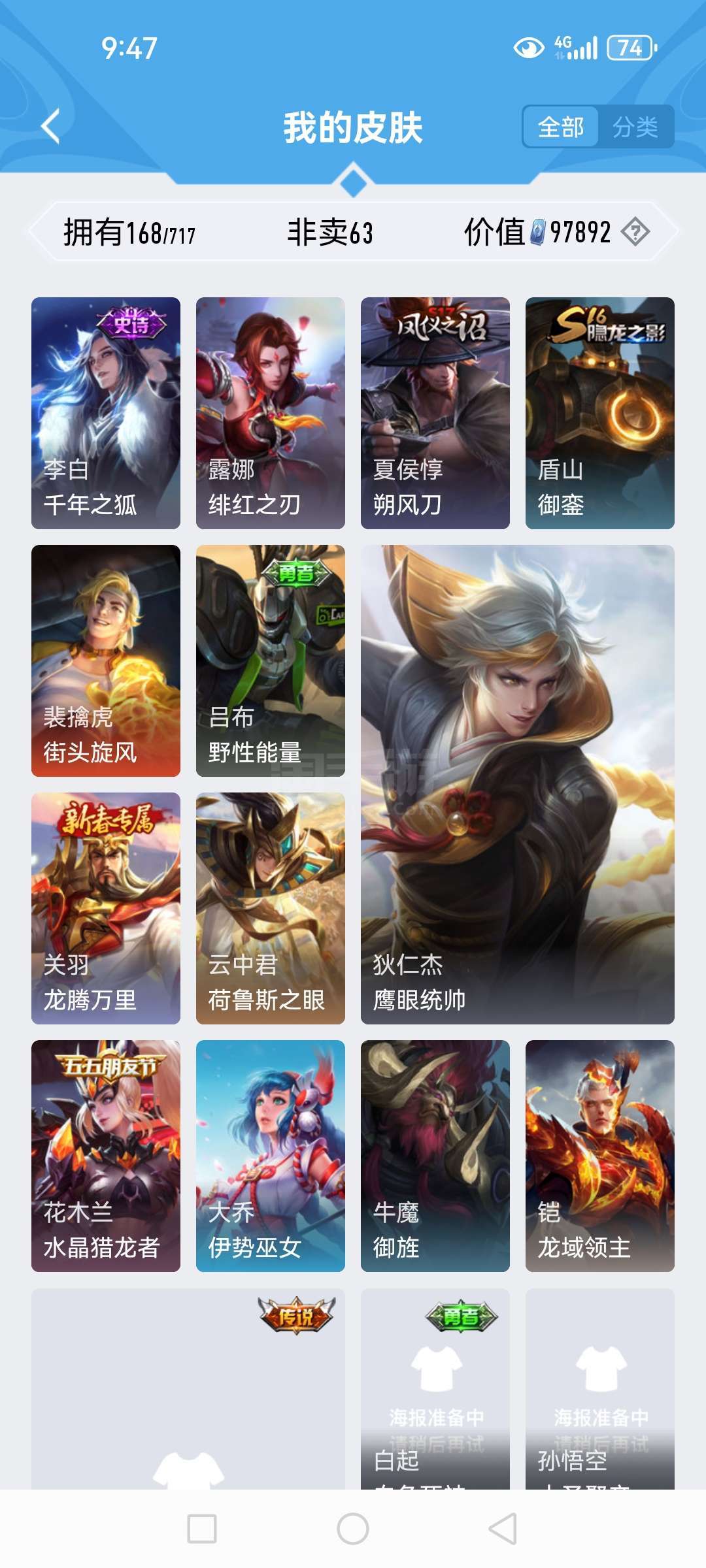Viewport: 706px width, 1568px height.
Task: Open 裴擒虎 街头旋风 skin card
Action: click(x=106, y=661)
